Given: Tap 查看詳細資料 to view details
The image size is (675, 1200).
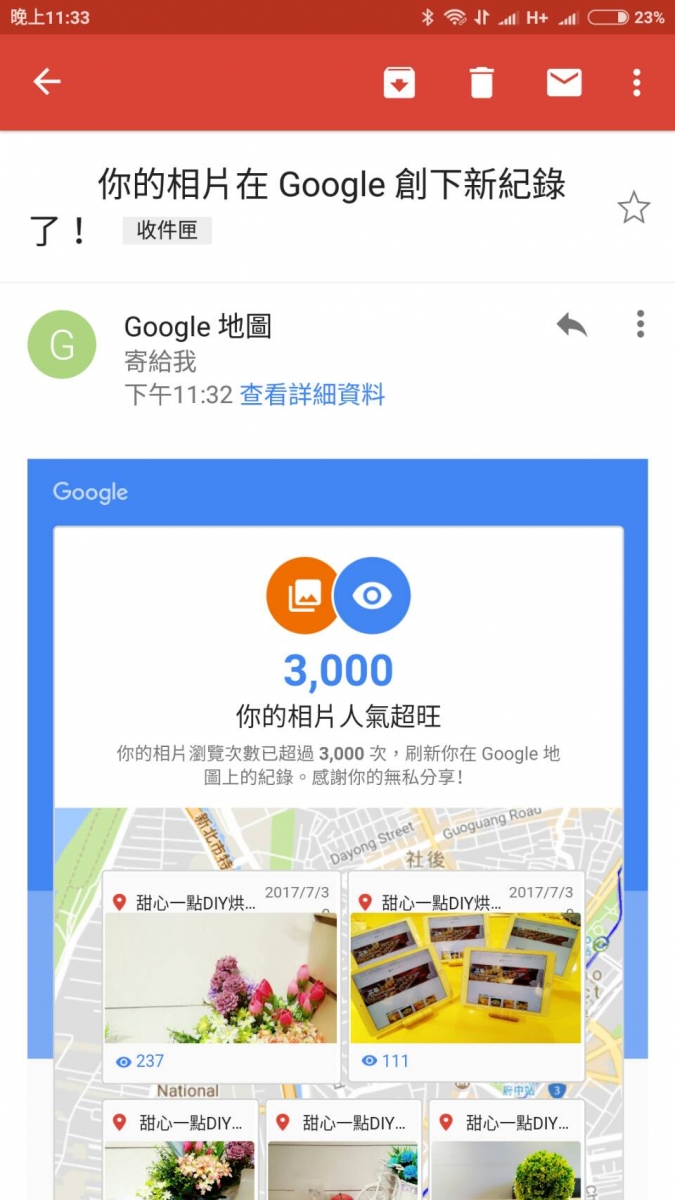Looking at the screenshot, I should click(312, 394).
